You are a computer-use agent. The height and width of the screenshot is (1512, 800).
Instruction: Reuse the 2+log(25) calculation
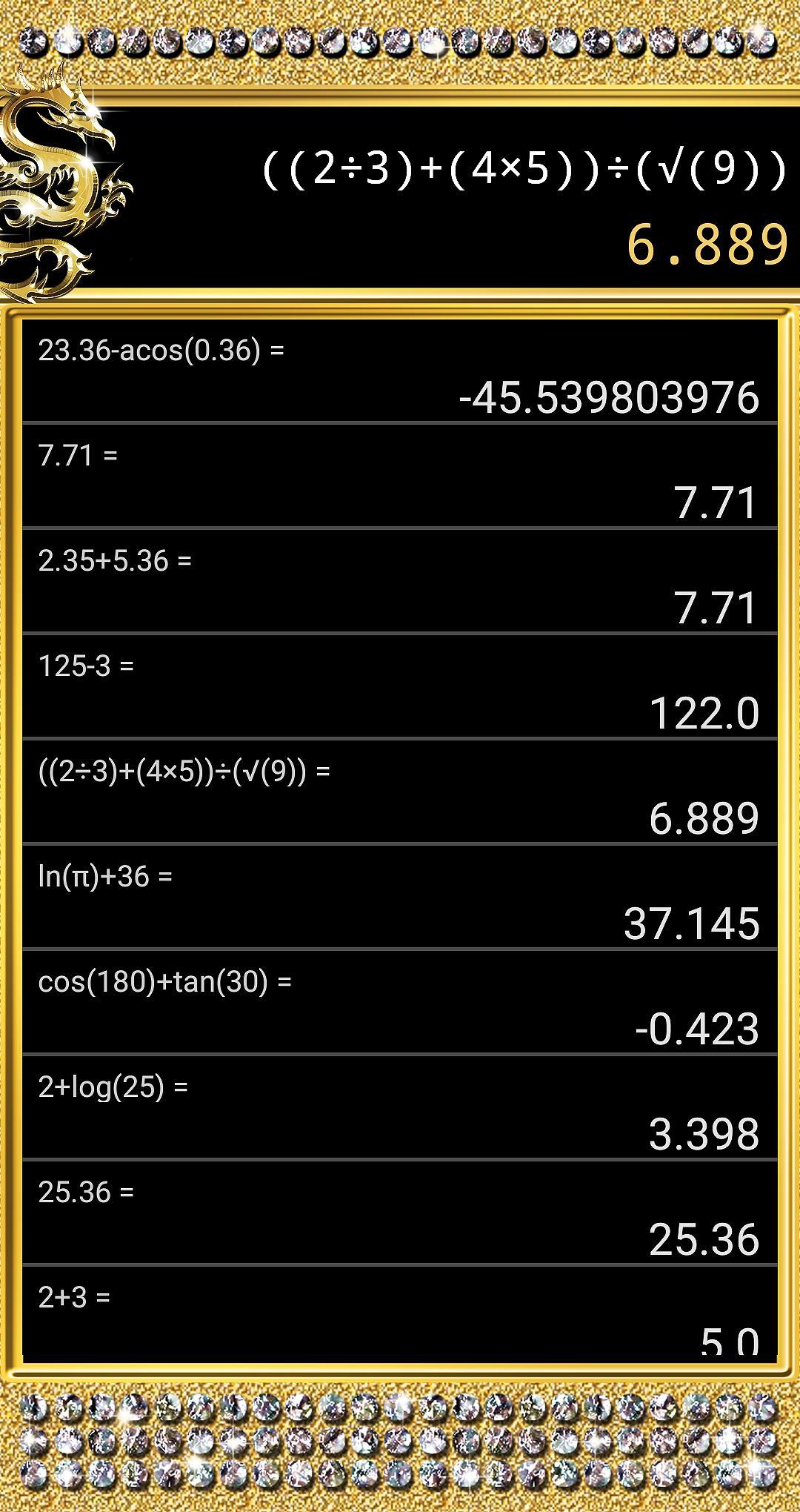tap(400, 1109)
